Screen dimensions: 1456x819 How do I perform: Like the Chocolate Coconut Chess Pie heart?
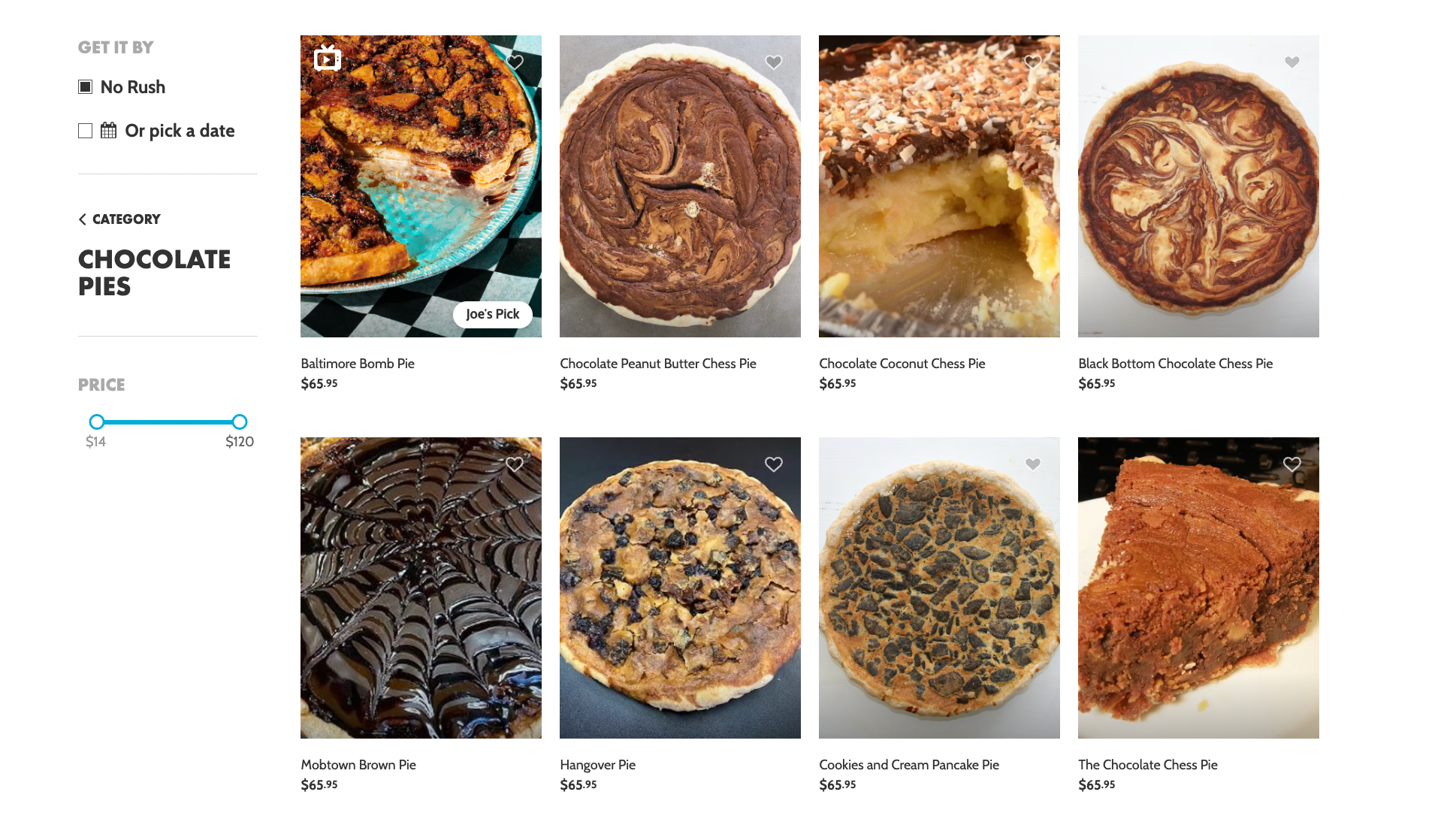(1033, 62)
